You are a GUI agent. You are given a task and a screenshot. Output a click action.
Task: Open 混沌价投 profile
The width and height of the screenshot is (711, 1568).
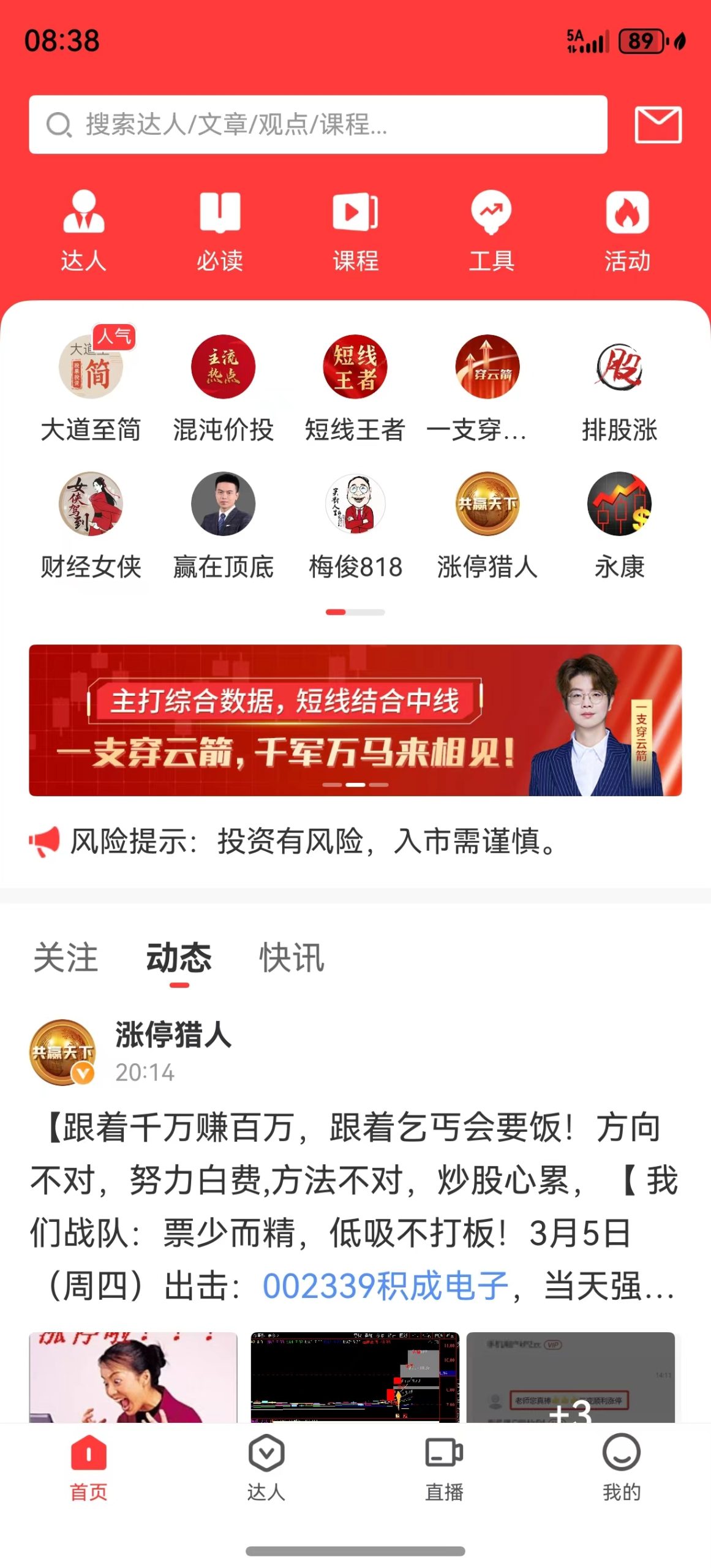click(x=223, y=387)
